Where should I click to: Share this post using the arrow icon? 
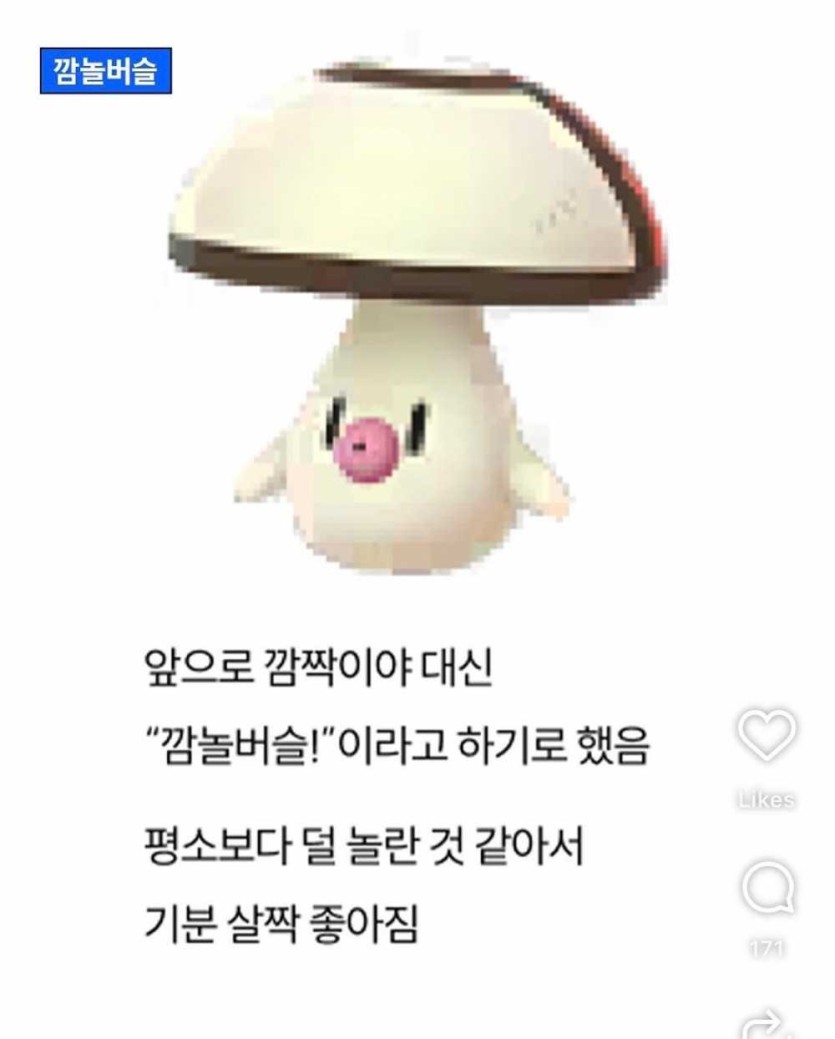click(767, 1025)
